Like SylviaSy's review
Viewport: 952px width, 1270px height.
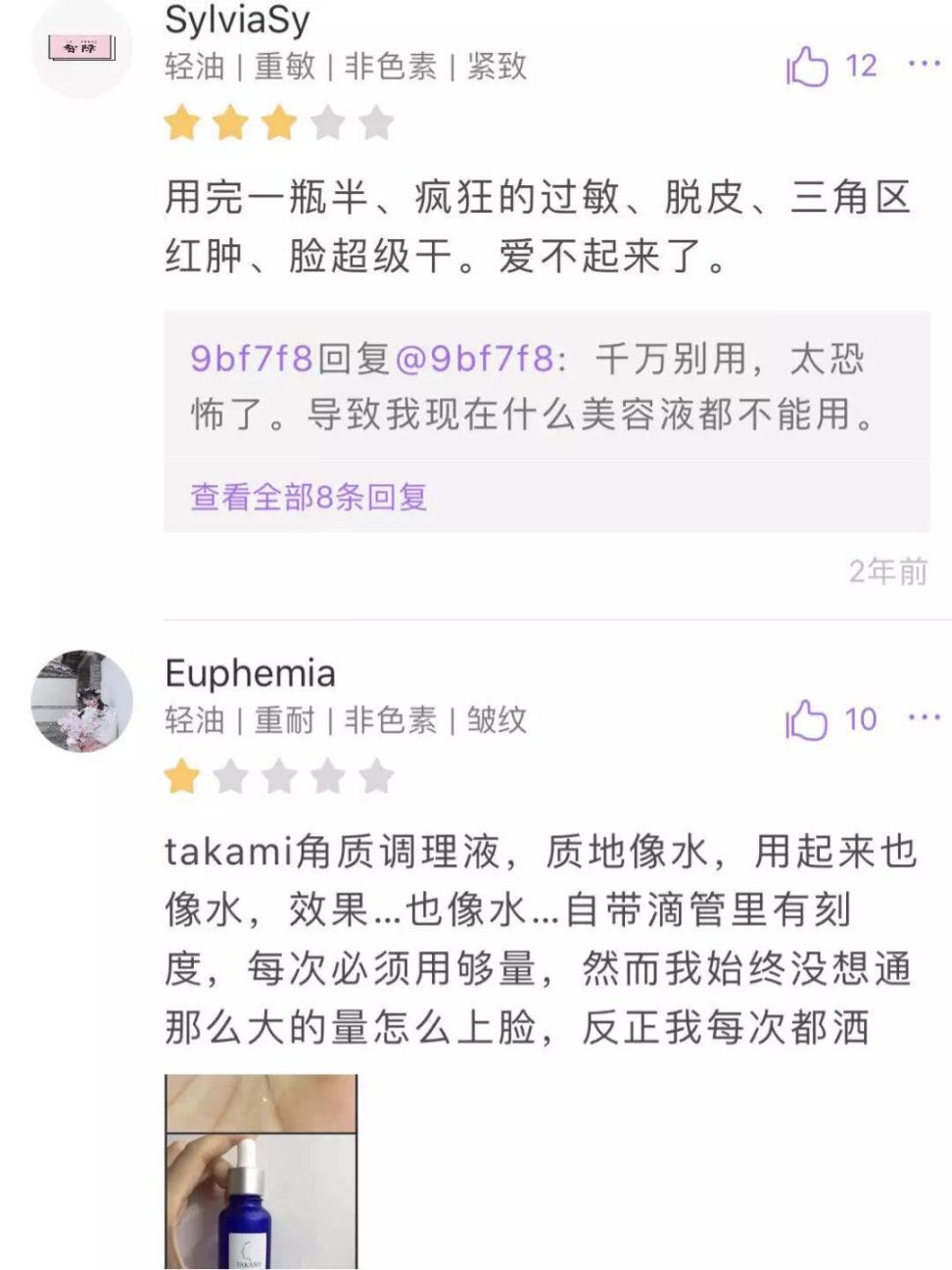808,67
